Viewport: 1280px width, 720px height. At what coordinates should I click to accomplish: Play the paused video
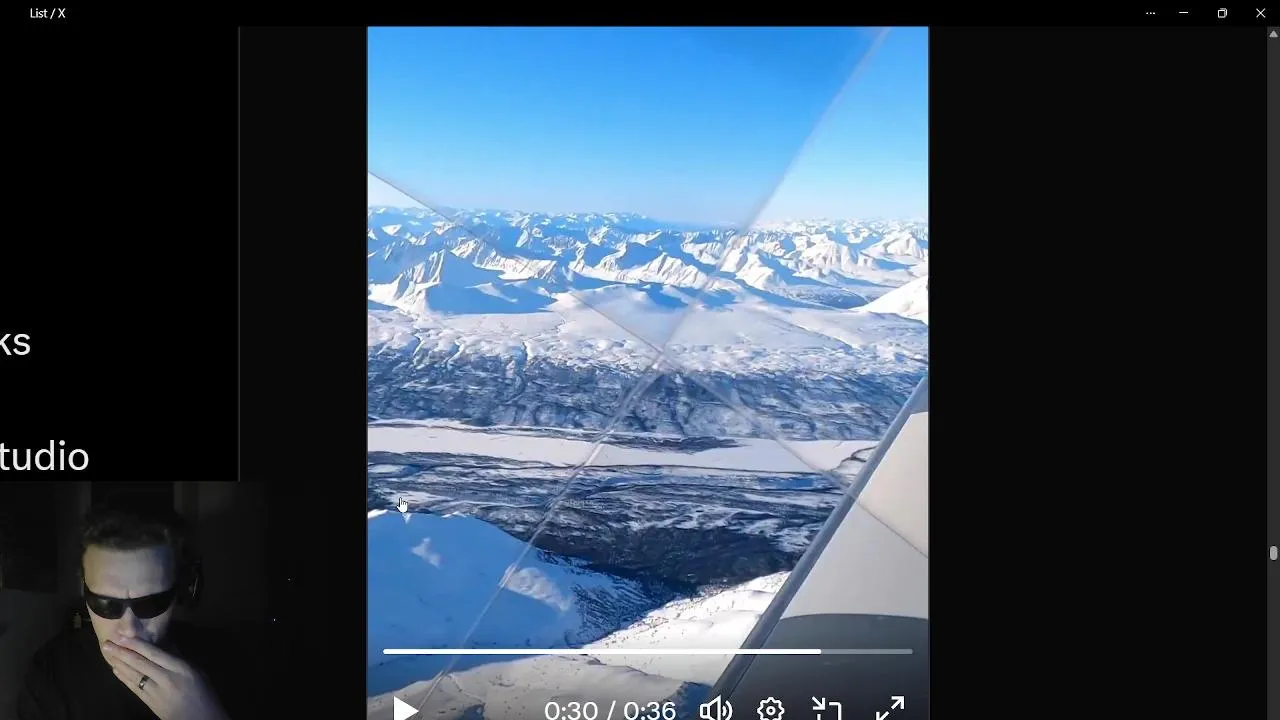tap(405, 709)
